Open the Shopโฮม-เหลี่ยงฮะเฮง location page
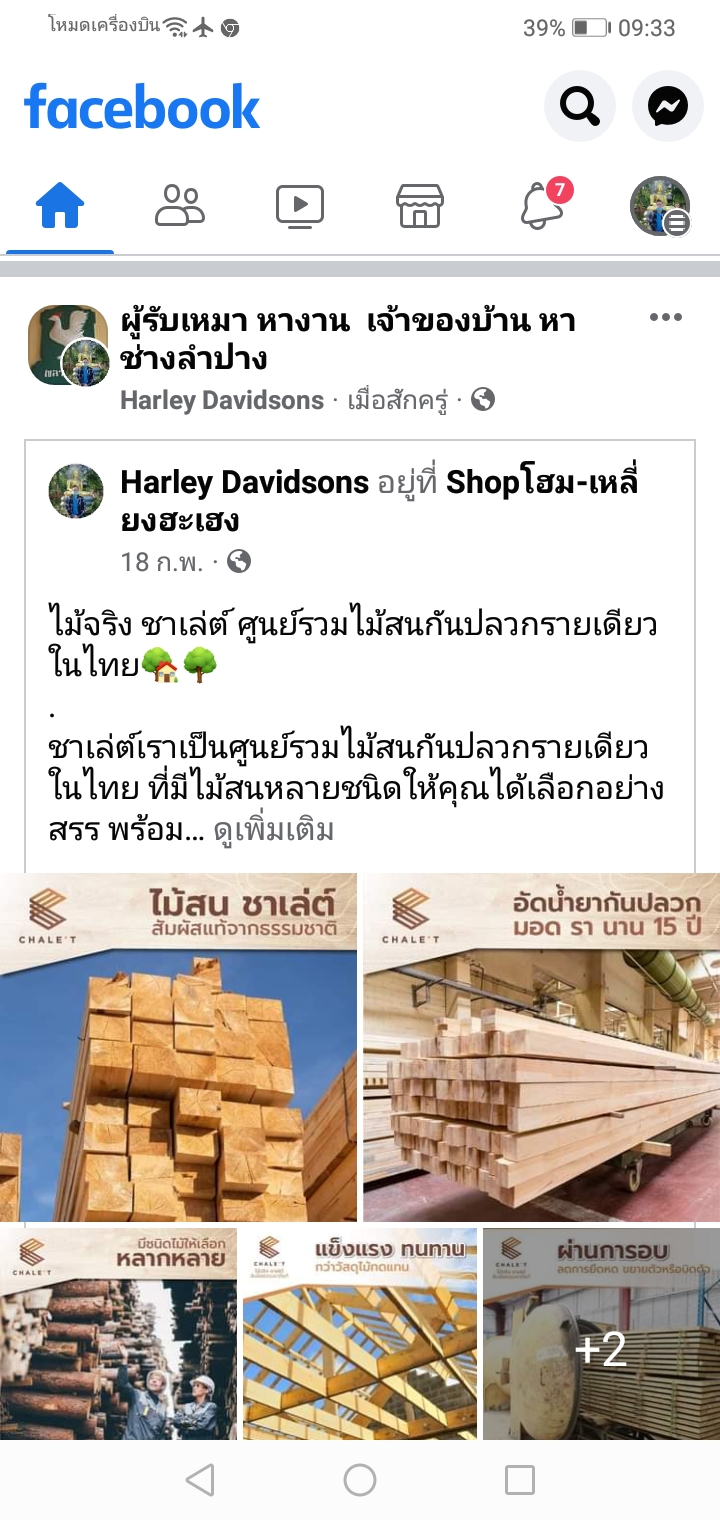 [540, 483]
